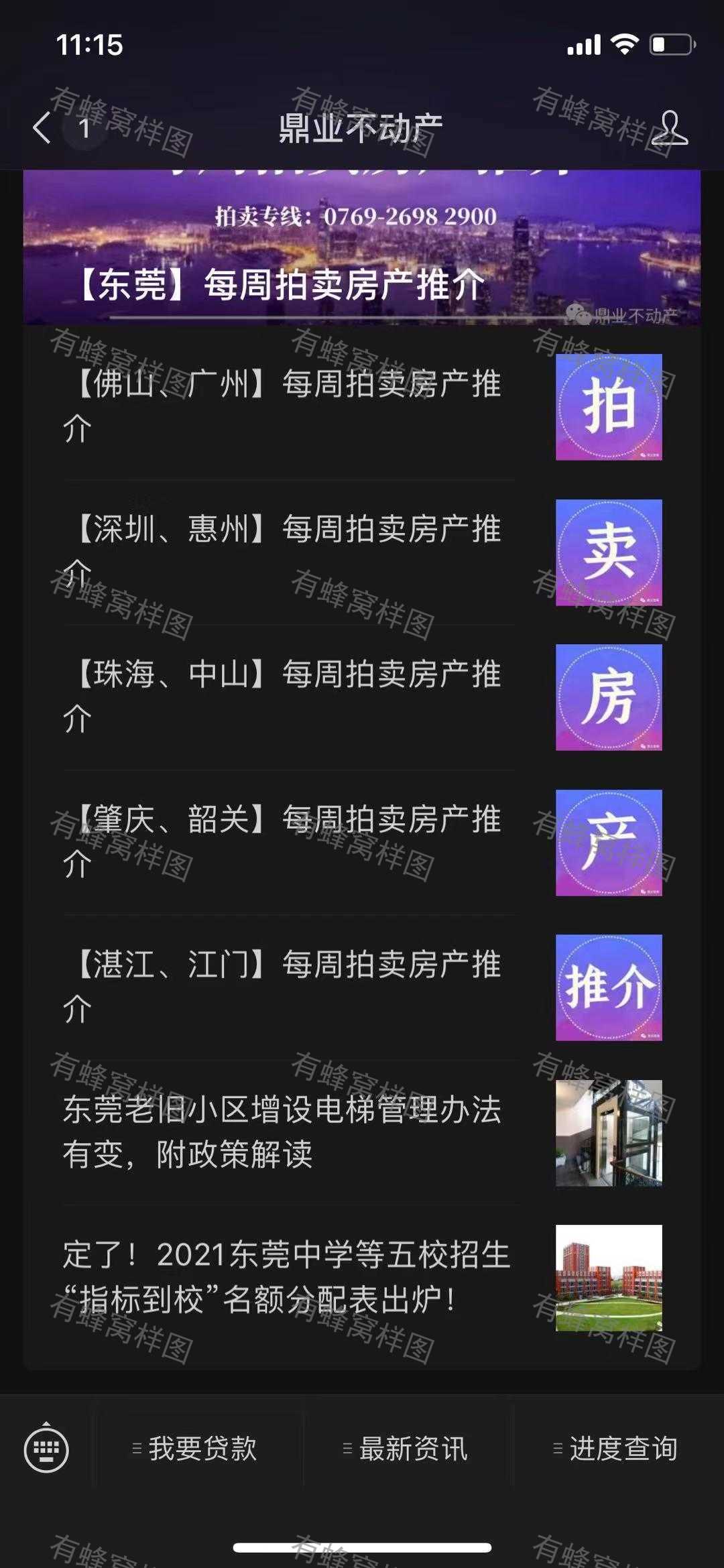
Task: Open the 【湛江、江门】 auction article
Action: click(x=362, y=987)
